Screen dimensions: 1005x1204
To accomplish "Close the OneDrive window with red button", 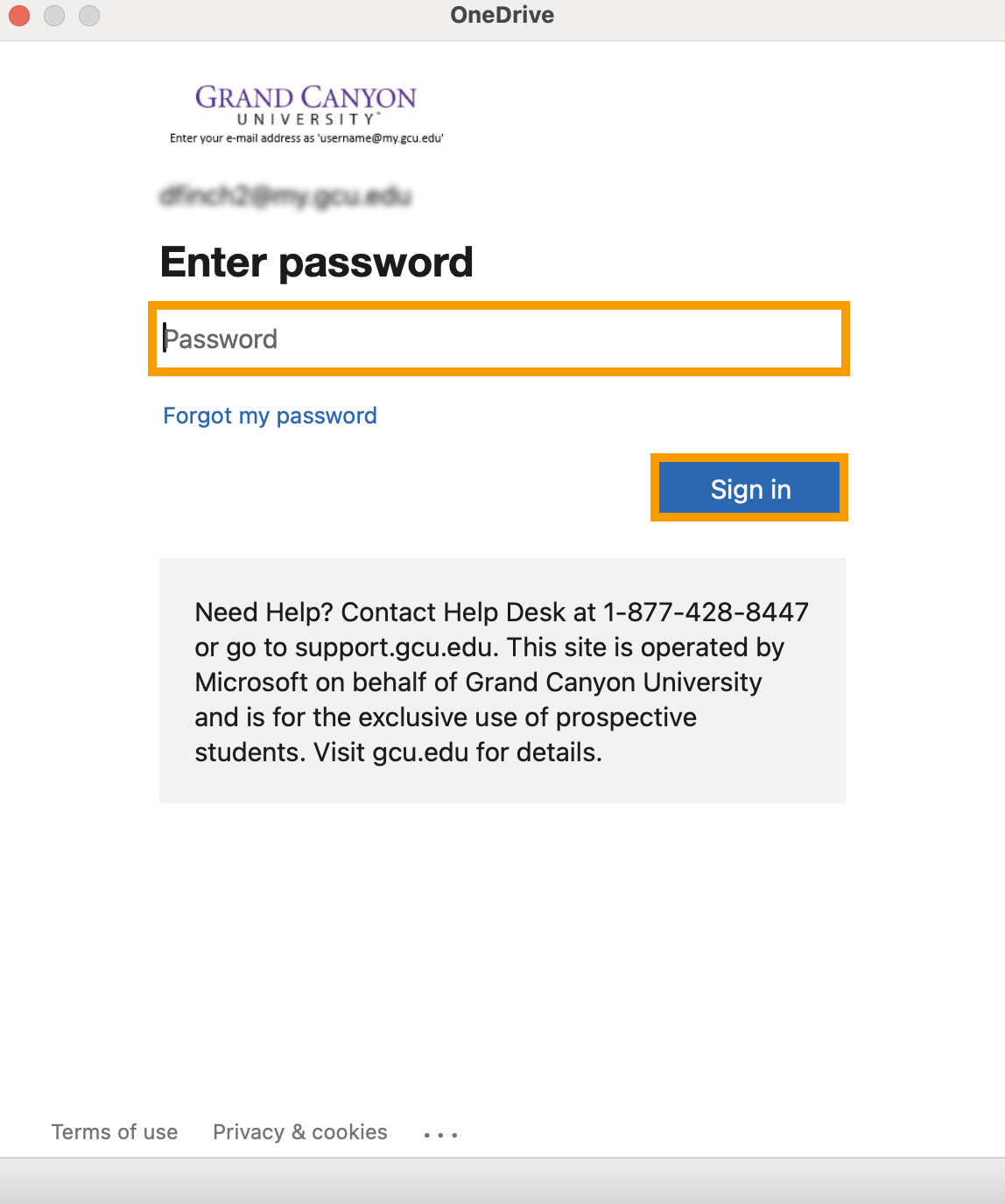I will [19, 16].
